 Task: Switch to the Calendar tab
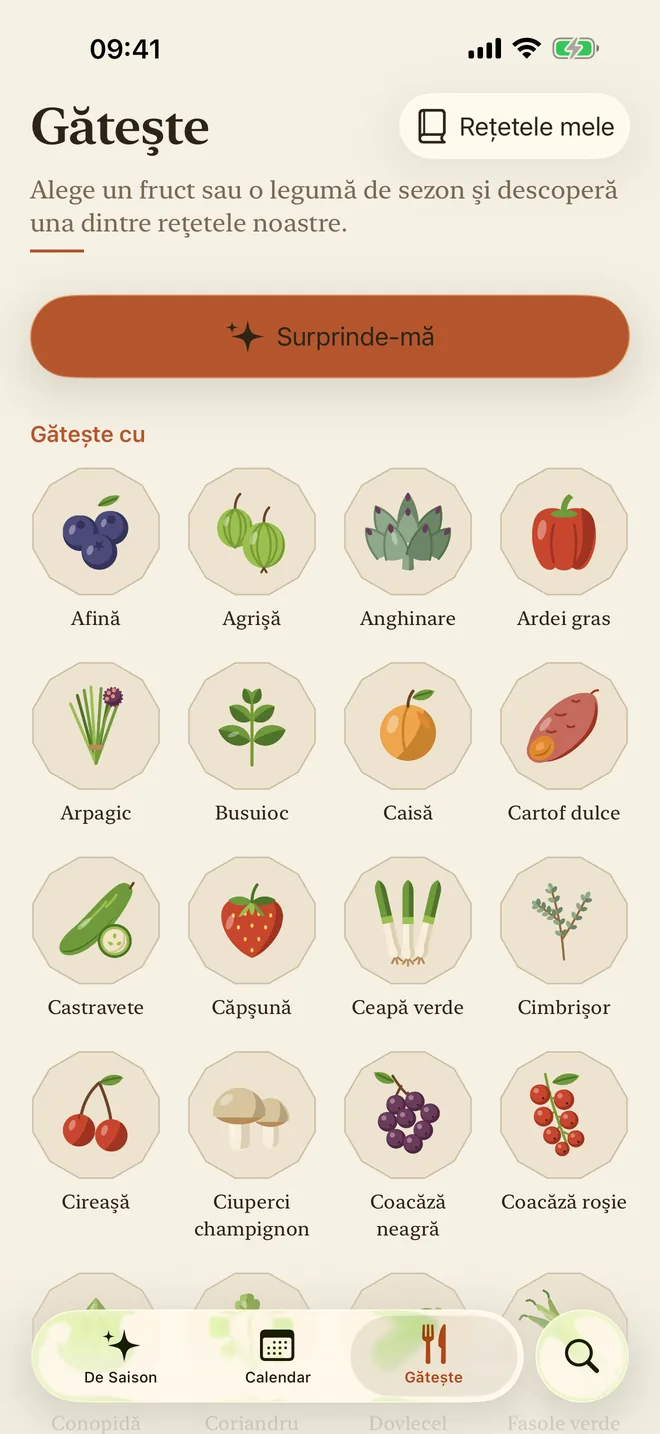tap(278, 1356)
